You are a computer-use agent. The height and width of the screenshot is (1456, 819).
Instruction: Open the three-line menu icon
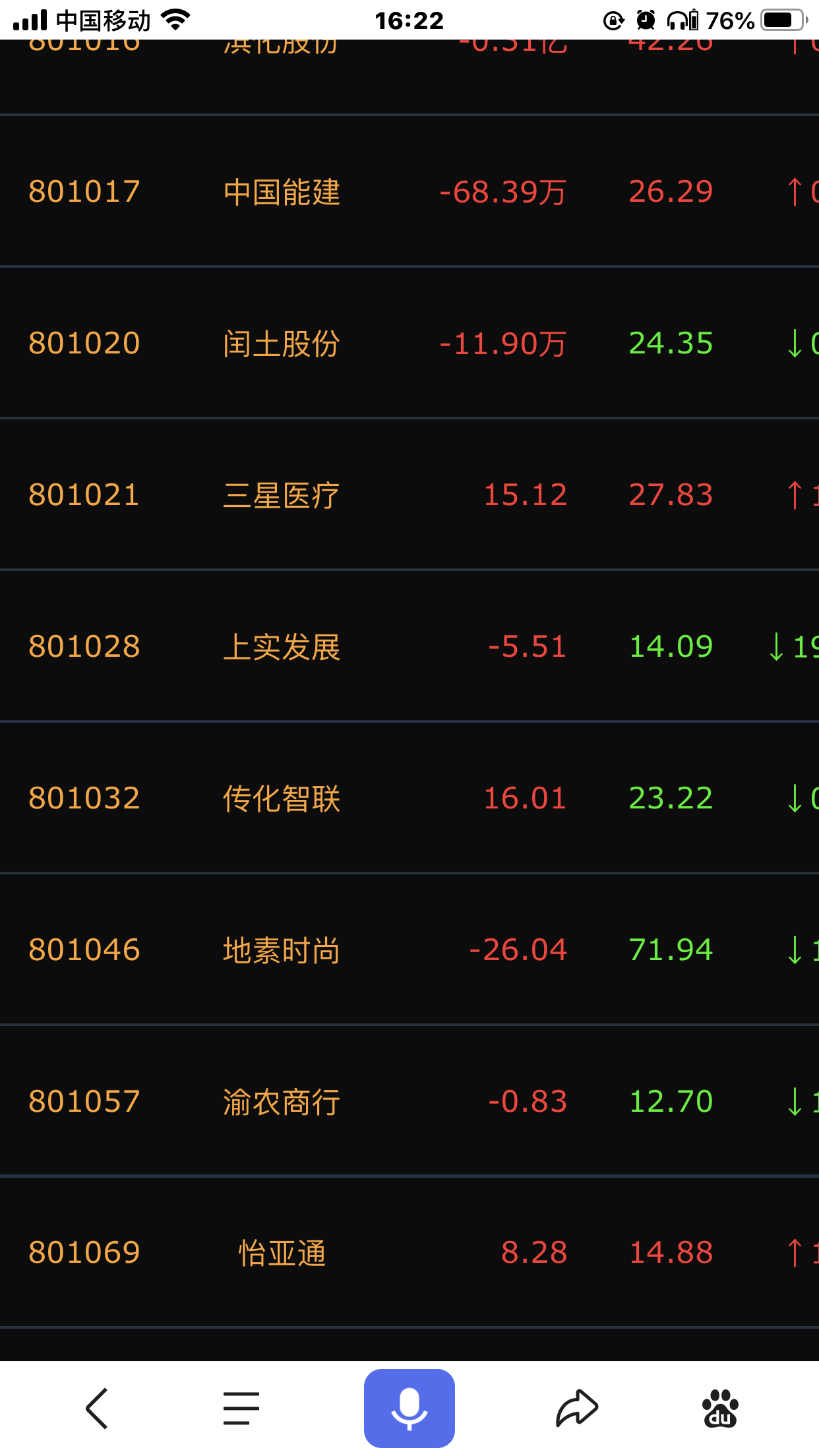pos(241,1409)
